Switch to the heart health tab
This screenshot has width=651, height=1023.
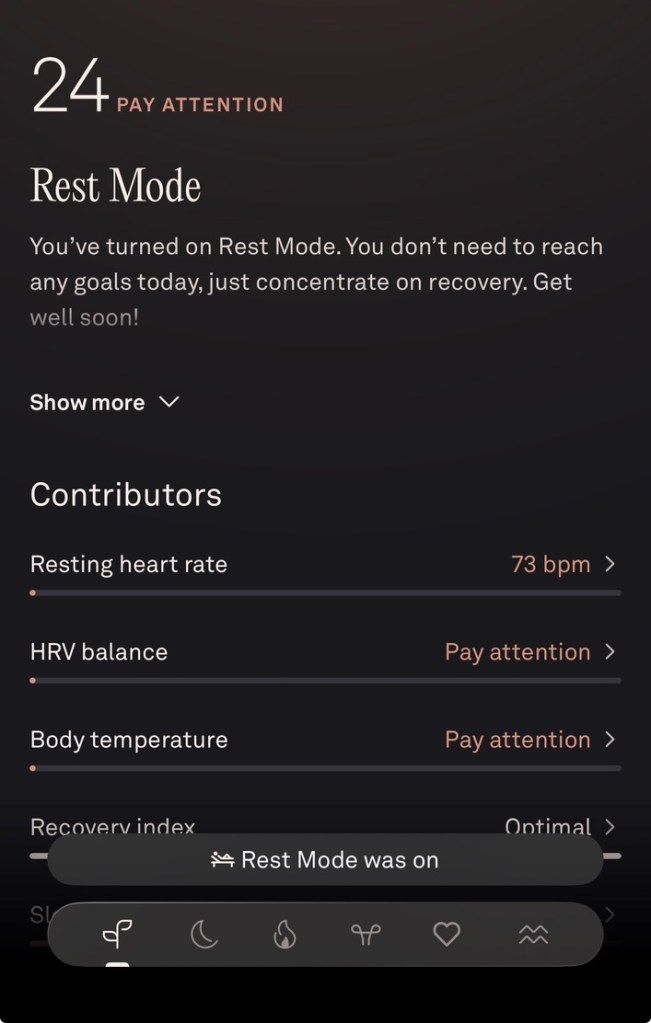446,935
